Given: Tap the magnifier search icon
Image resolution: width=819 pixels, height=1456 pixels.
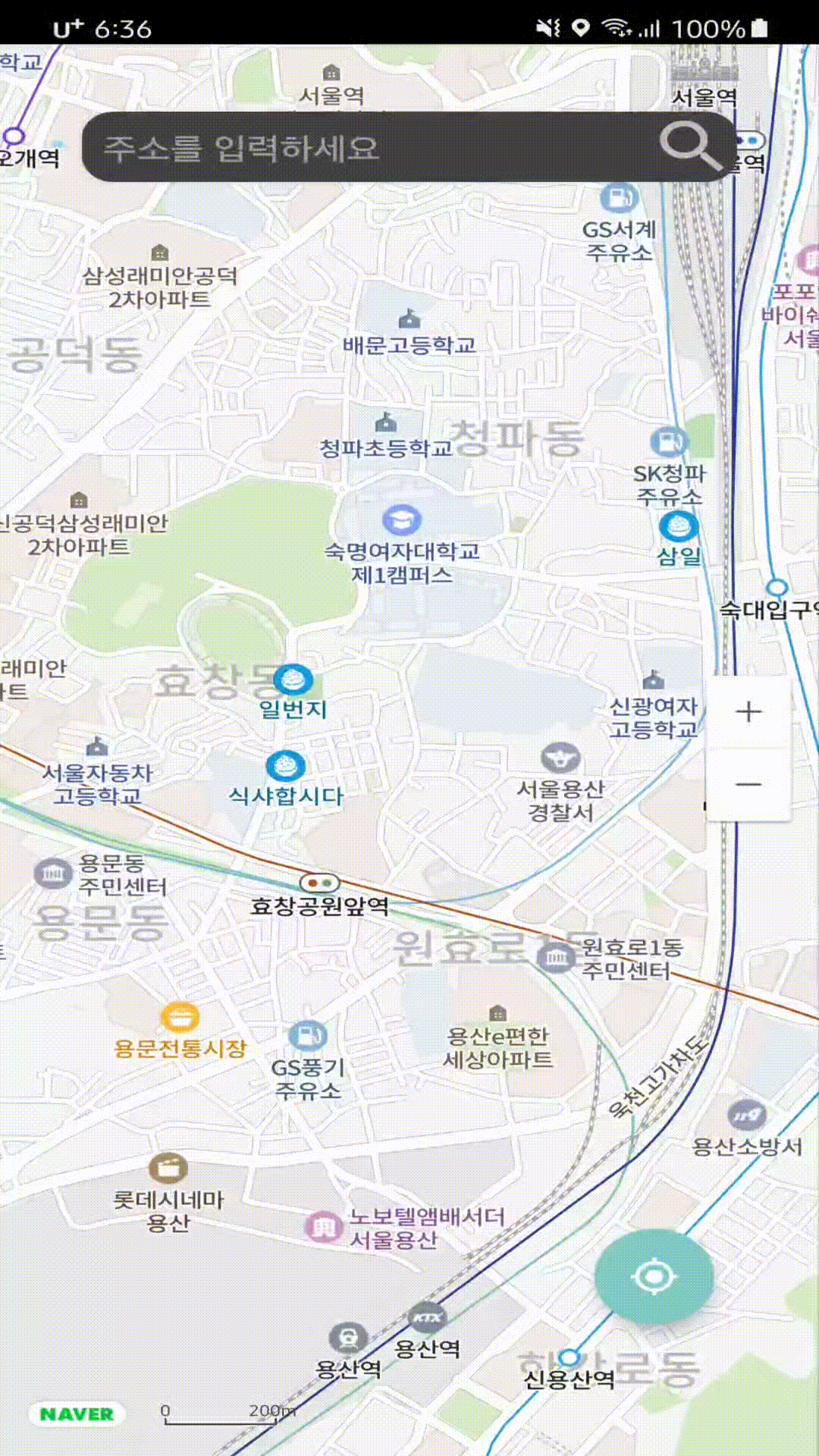Looking at the screenshot, I should tap(689, 146).
